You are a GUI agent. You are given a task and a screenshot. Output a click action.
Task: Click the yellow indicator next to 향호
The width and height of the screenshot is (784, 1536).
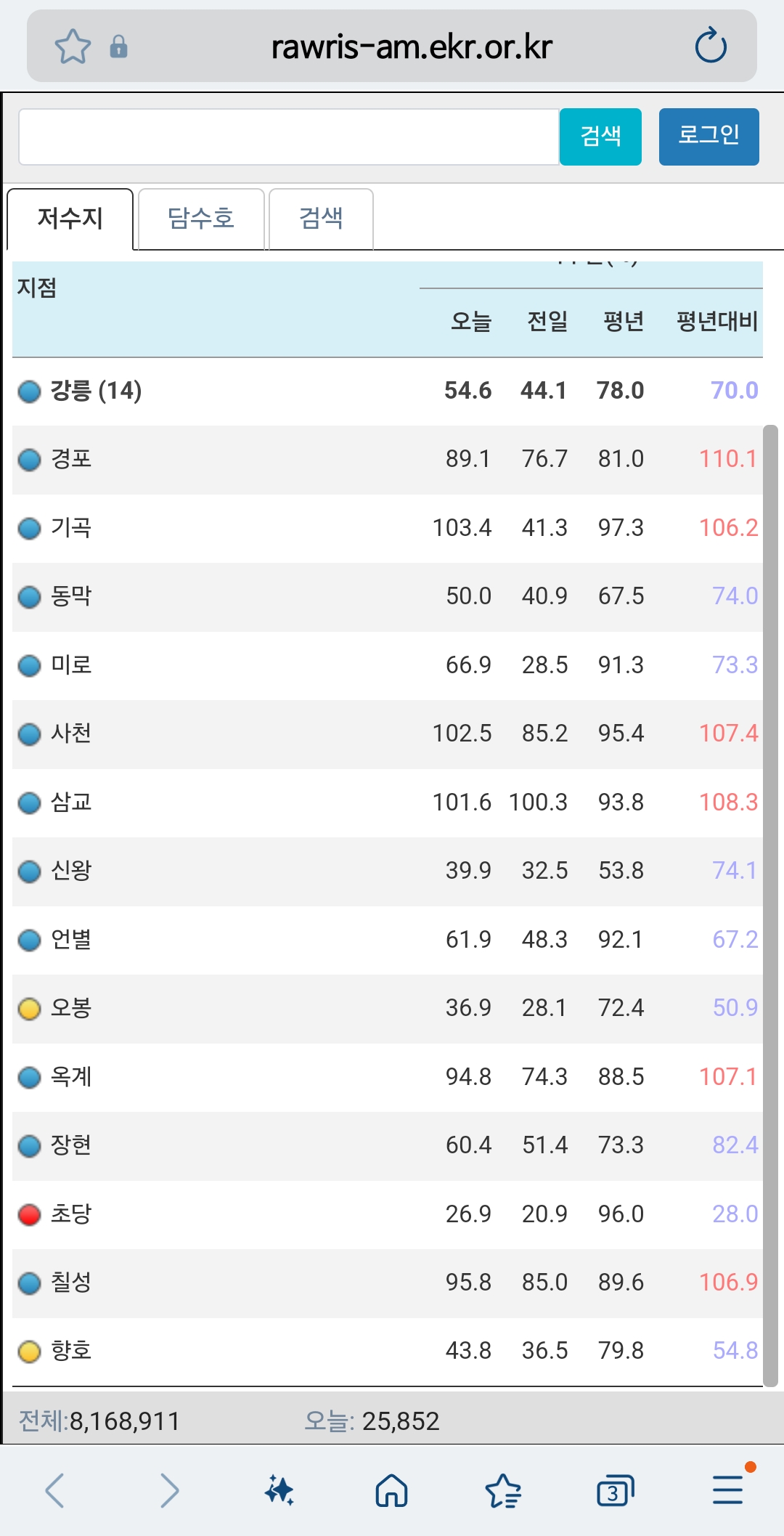29,1351
